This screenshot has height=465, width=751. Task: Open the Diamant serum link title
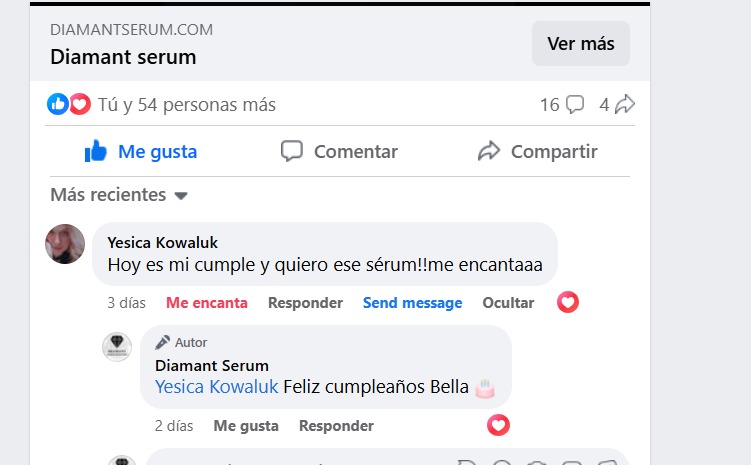[123, 57]
